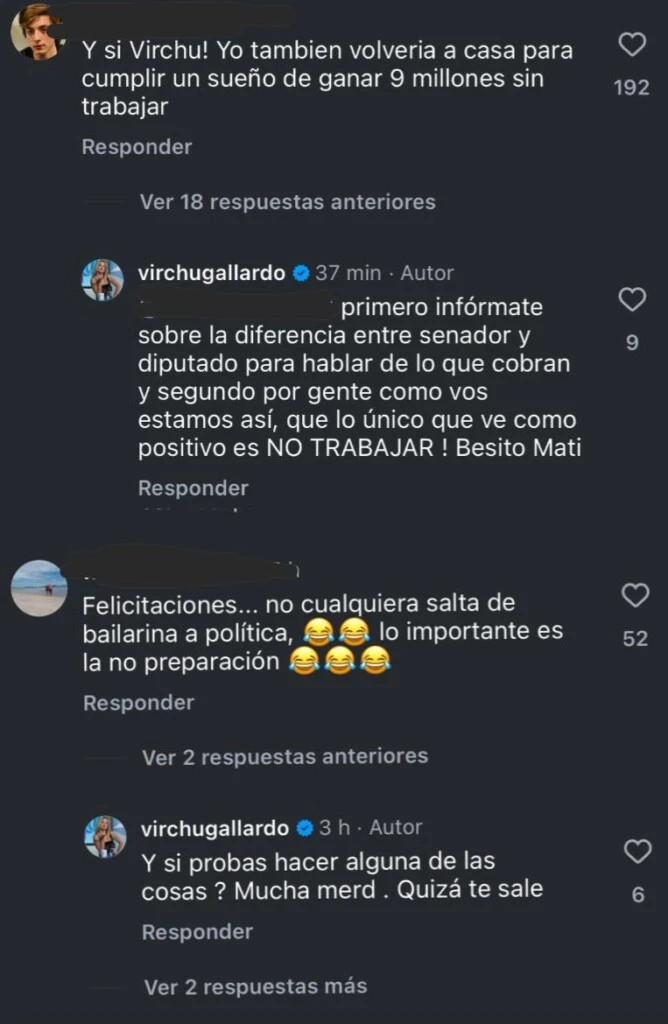
Task: Open virchugallardo's profile from the 37 min reply
Action: (213, 272)
